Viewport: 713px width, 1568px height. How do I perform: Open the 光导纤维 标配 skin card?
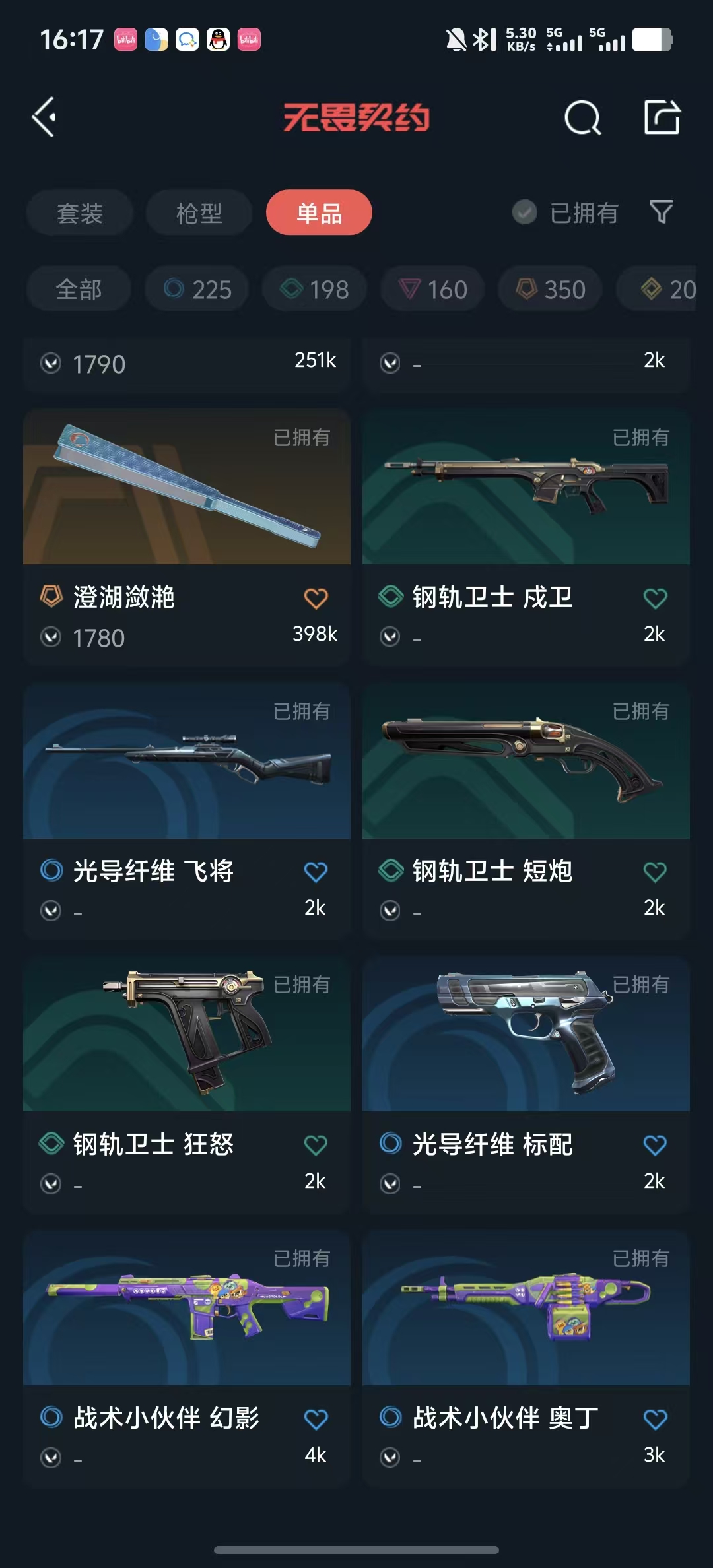pos(526,1036)
